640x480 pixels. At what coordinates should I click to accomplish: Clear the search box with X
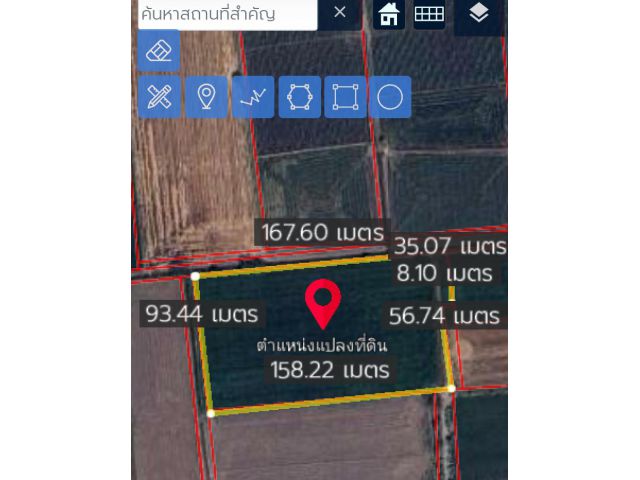[340, 13]
